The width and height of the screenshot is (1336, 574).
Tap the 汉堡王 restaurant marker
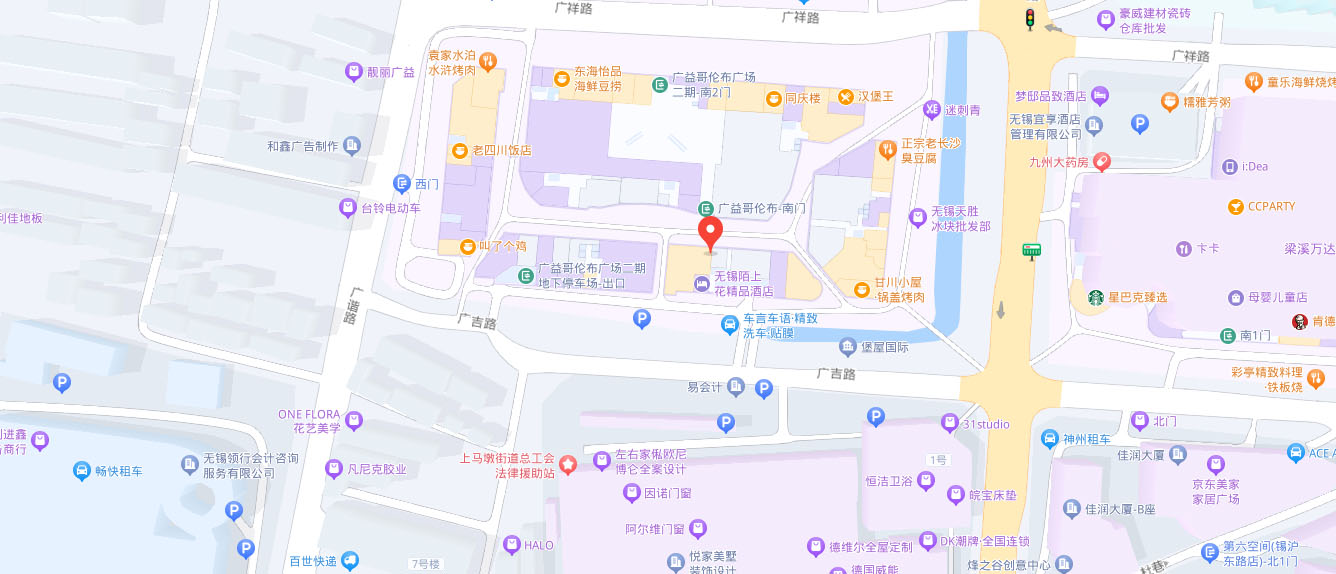click(846, 97)
